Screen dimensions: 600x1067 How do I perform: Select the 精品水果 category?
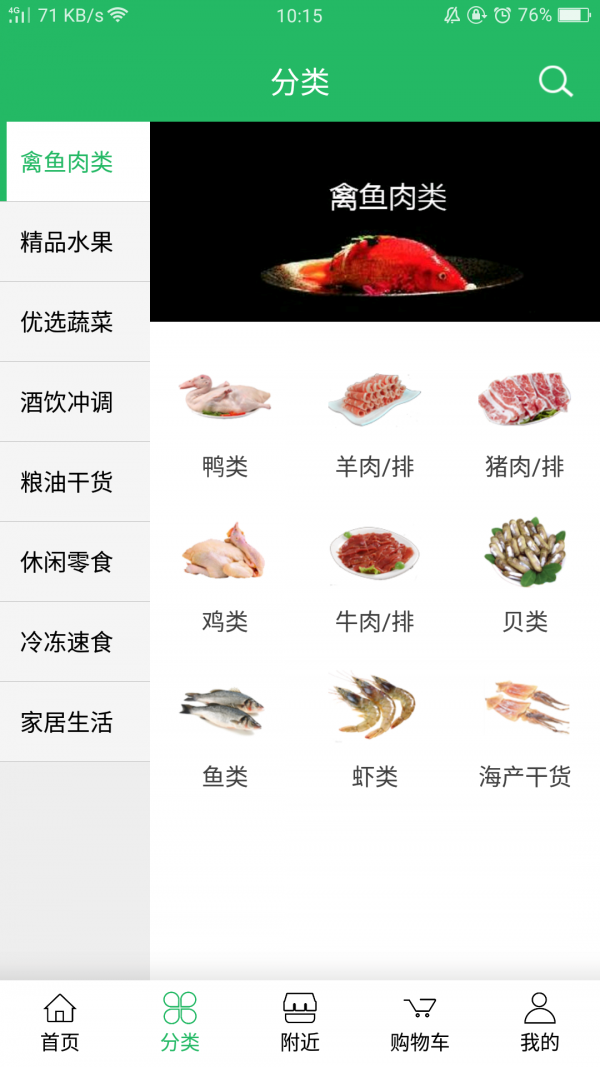[75, 242]
